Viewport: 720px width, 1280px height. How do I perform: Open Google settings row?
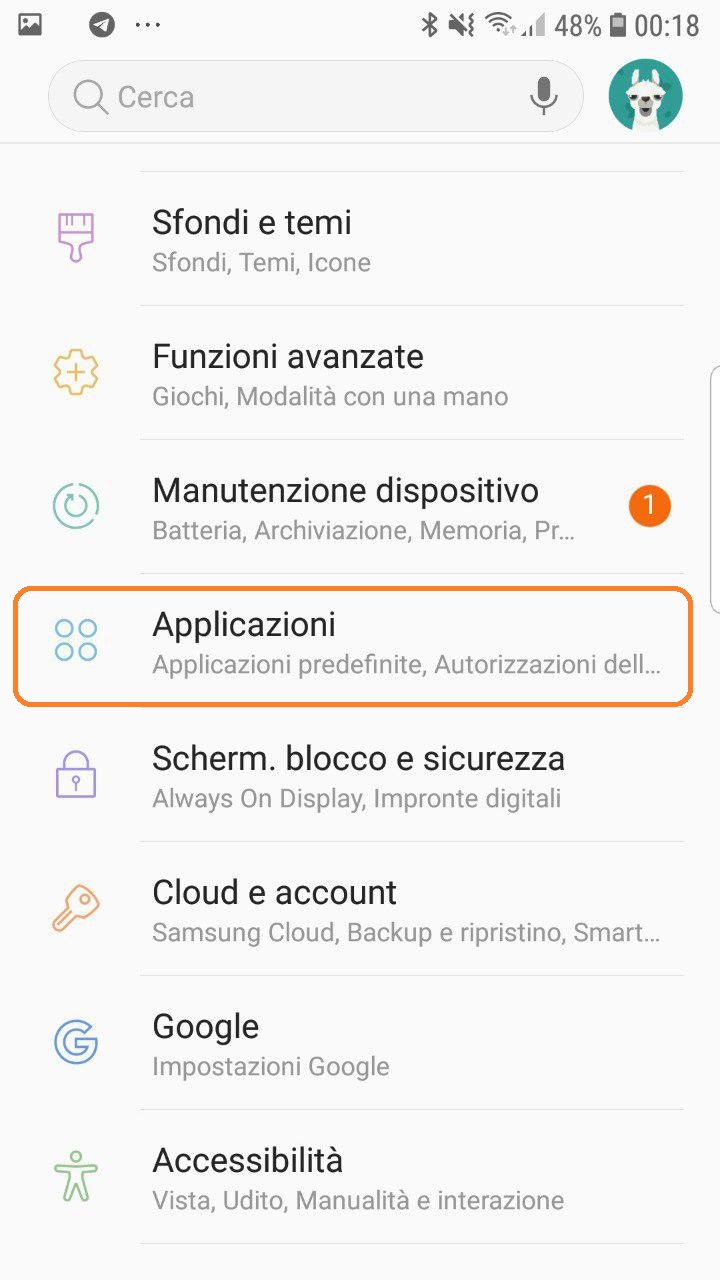point(360,1043)
